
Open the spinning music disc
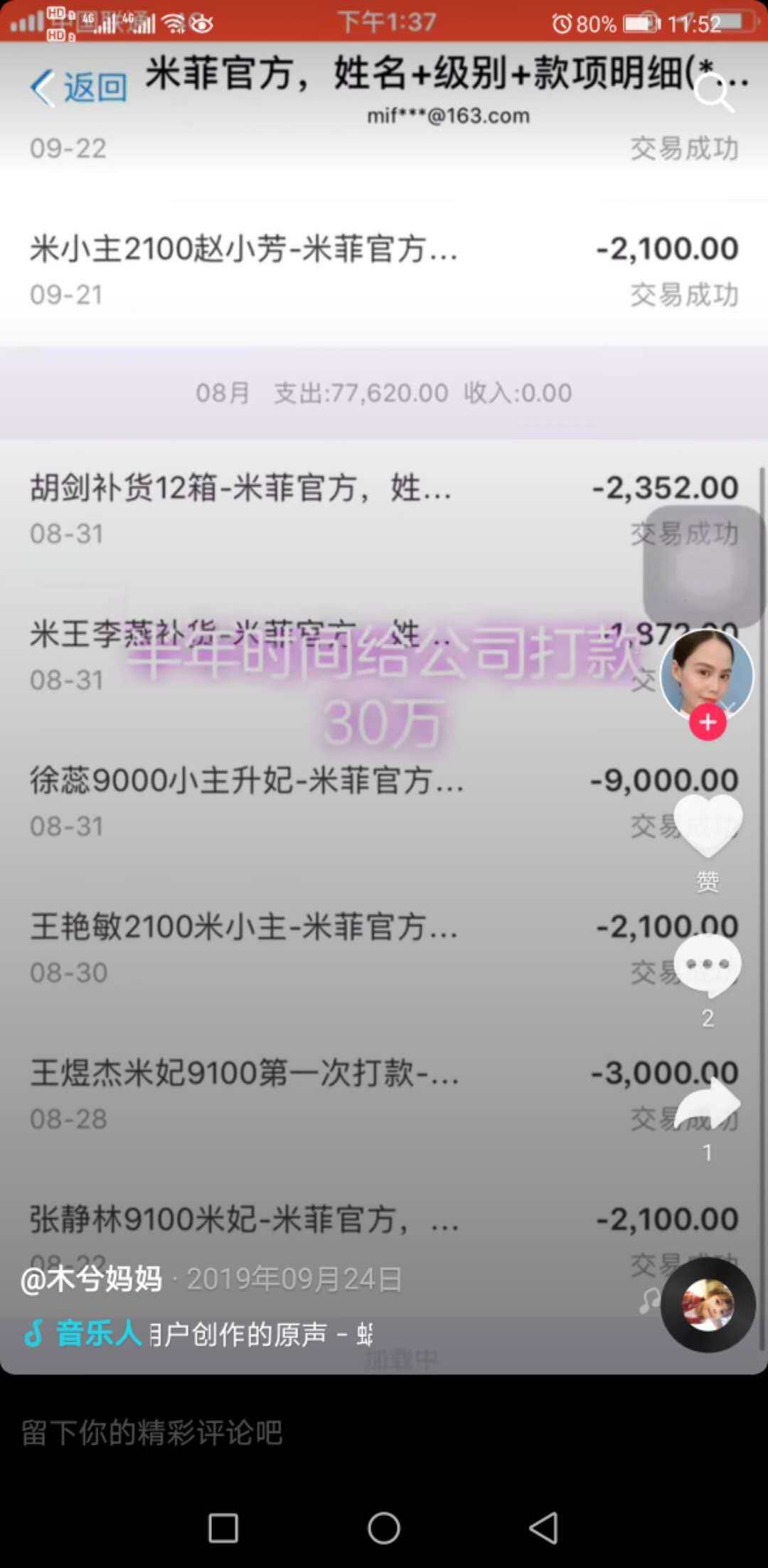pos(708,1305)
